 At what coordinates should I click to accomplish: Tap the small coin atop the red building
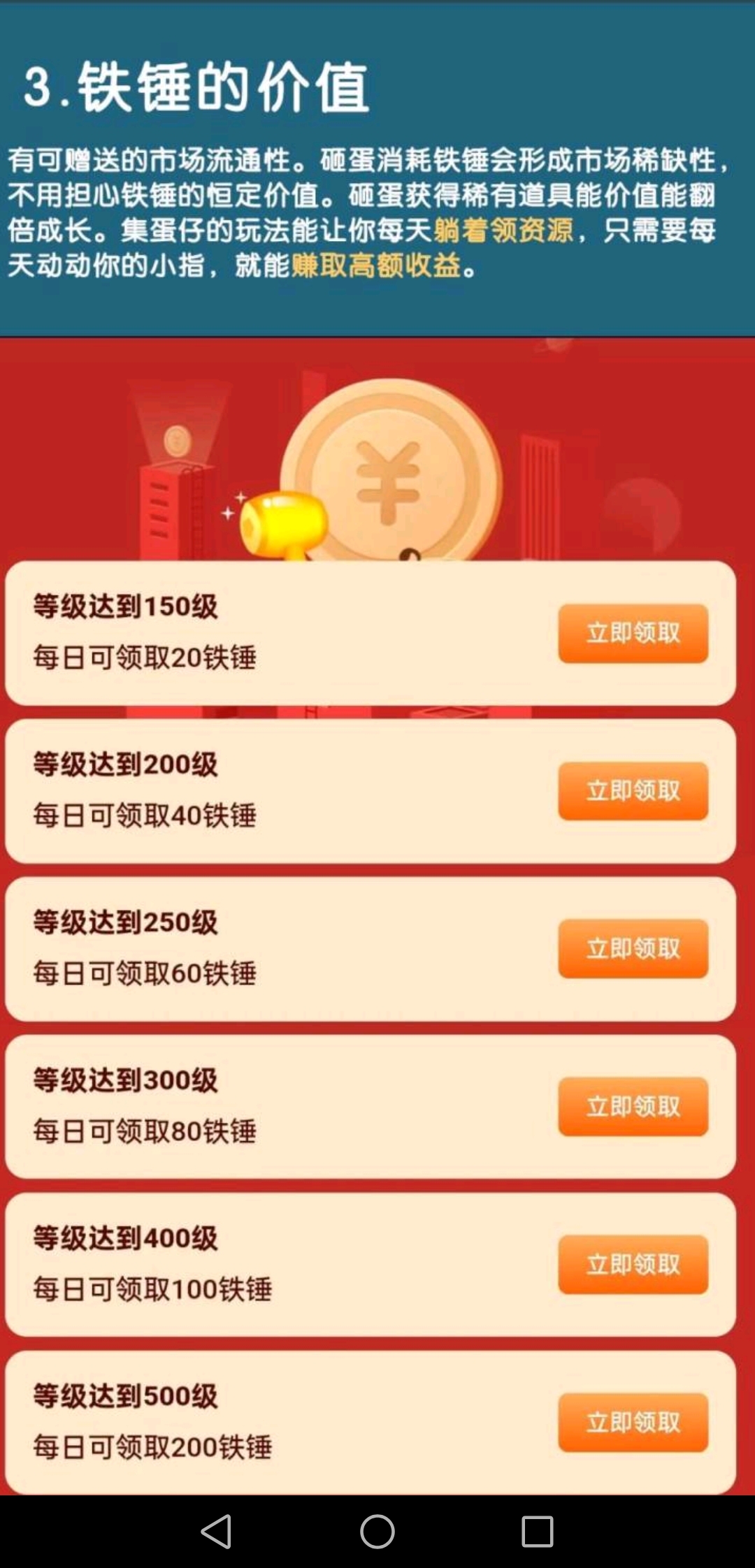tap(177, 442)
